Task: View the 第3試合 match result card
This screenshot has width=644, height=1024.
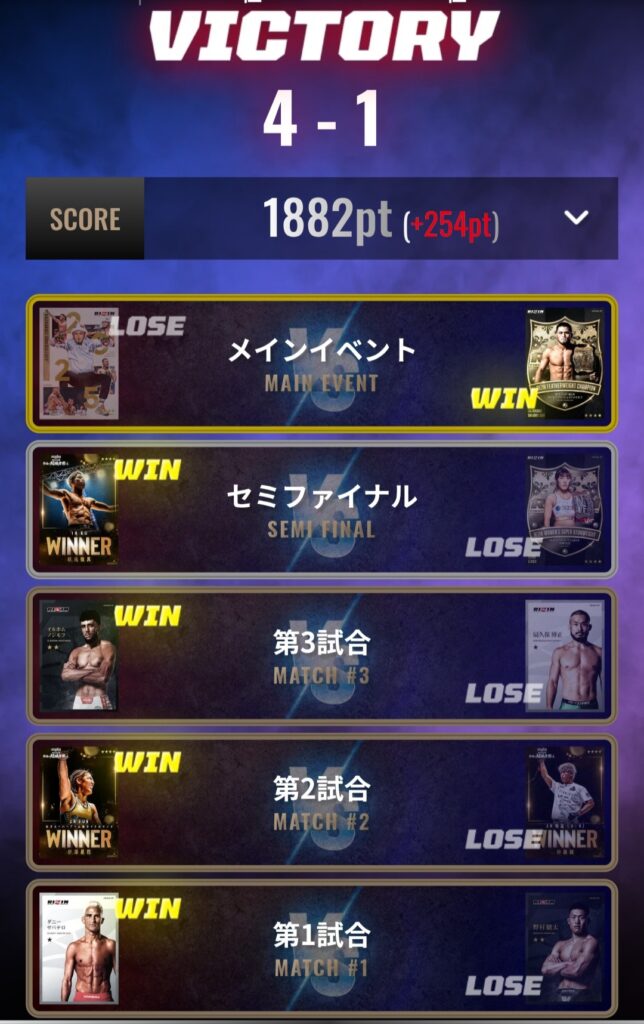Action: pos(322,655)
